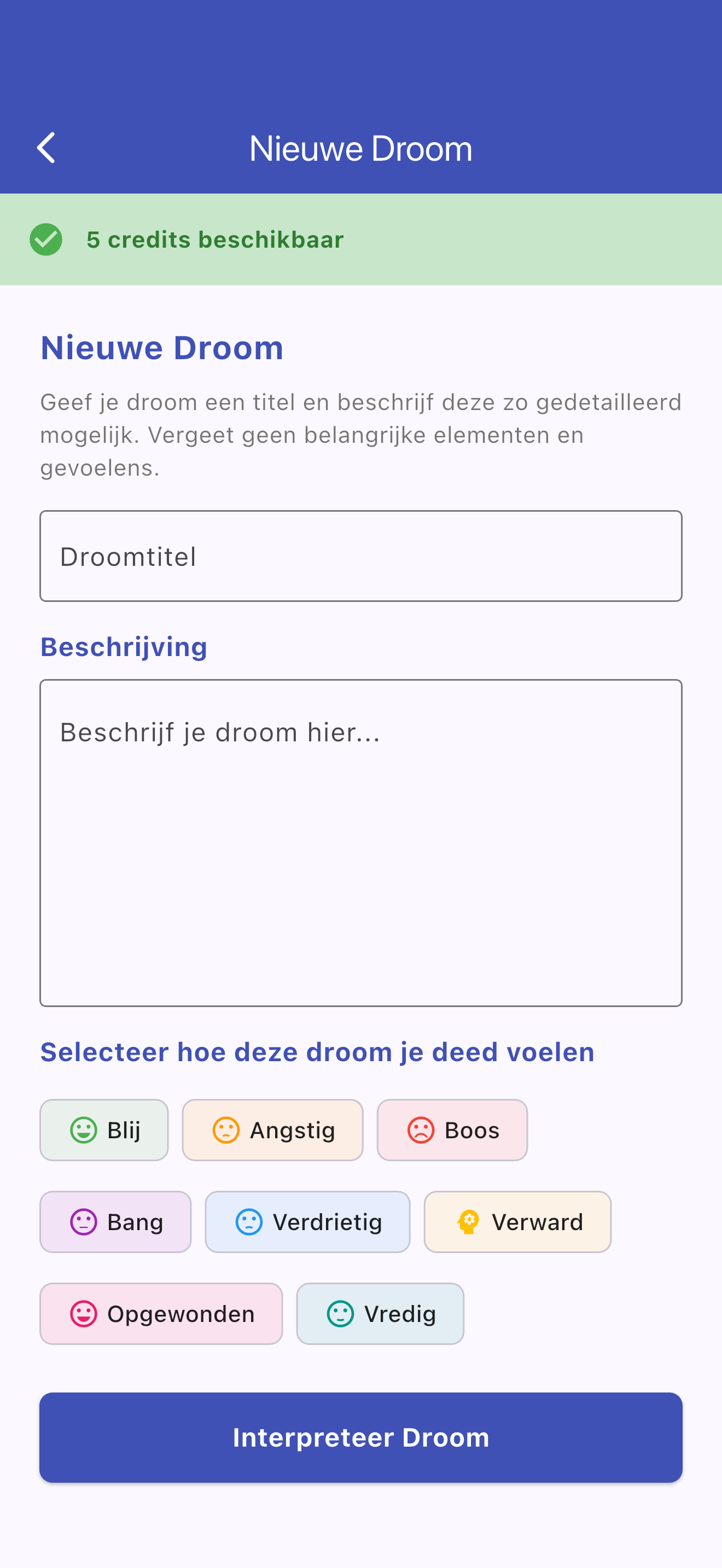This screenshot has height=1568, width=722.
Task: Tap the red frowning face icon for Boos
Action: point(423,1130)
